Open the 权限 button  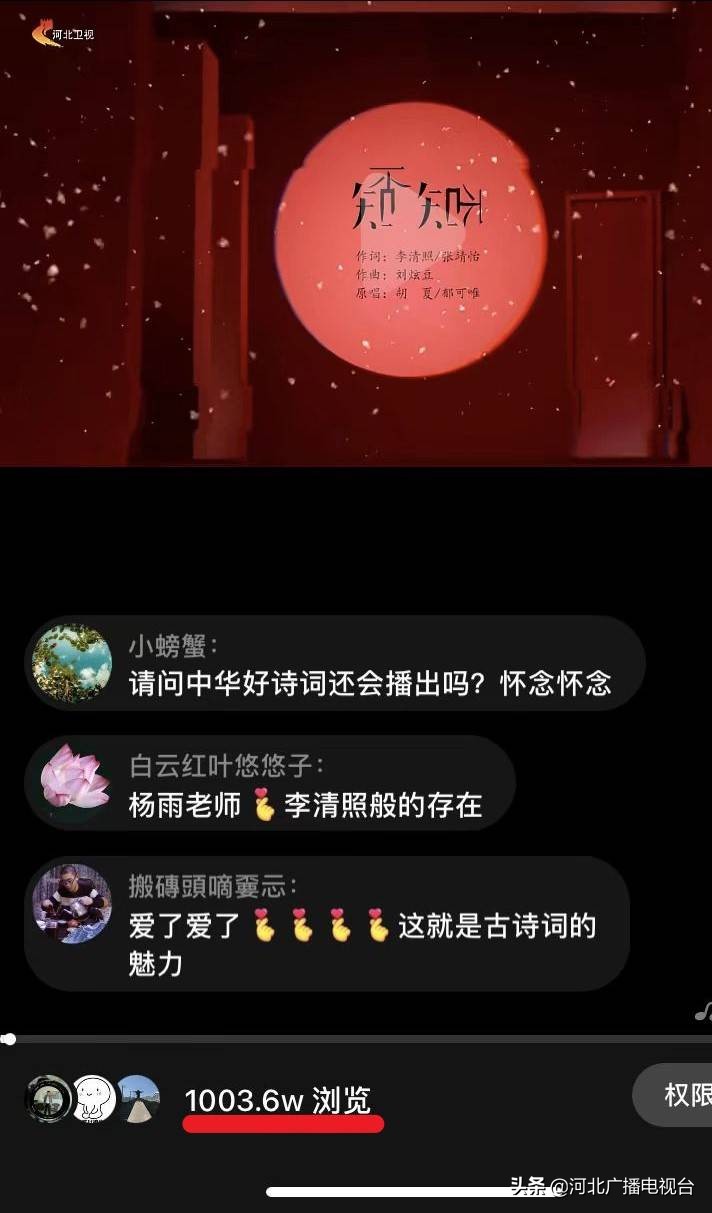click(x=673, y=1094)
